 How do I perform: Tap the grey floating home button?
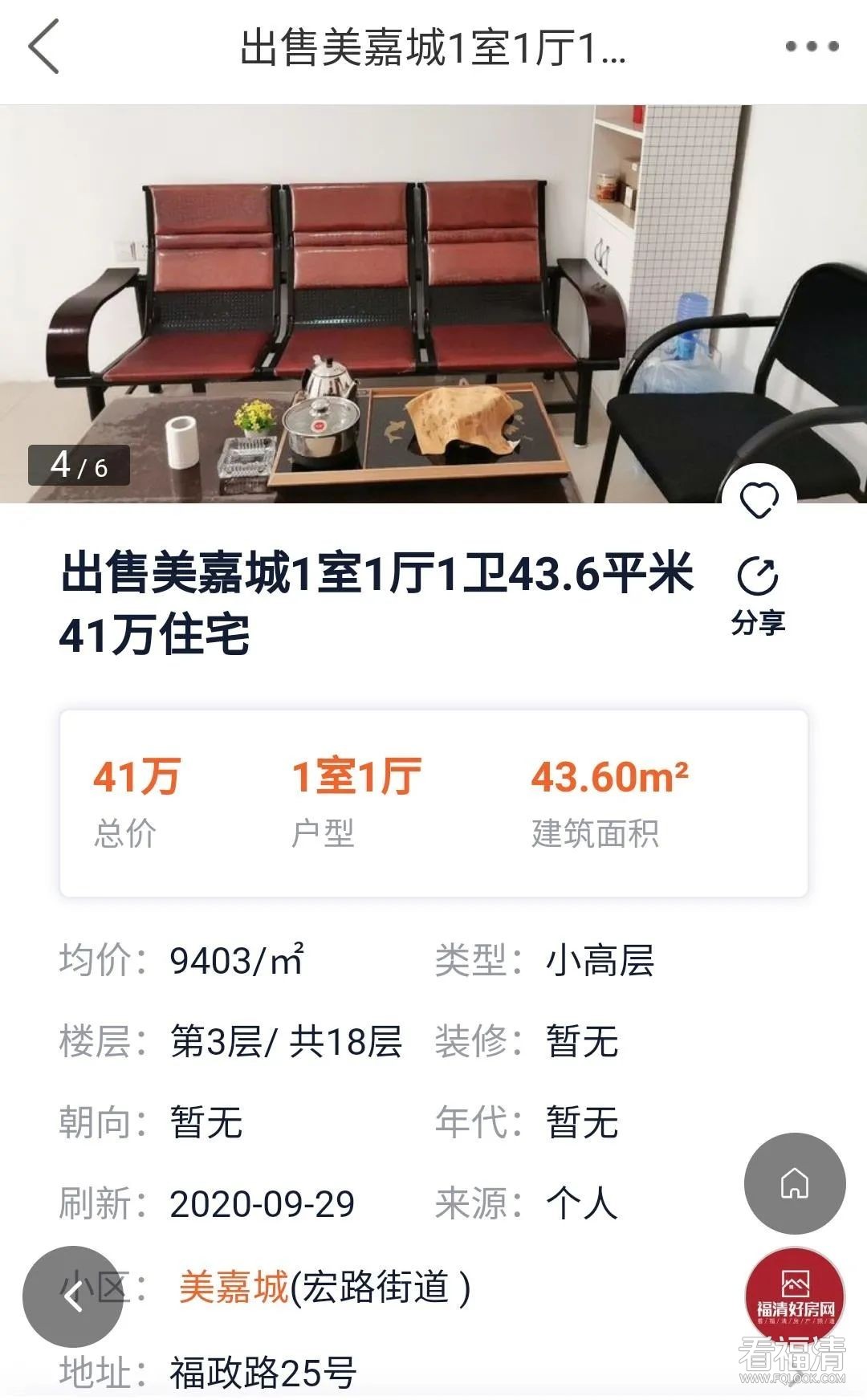[795, 1183]
